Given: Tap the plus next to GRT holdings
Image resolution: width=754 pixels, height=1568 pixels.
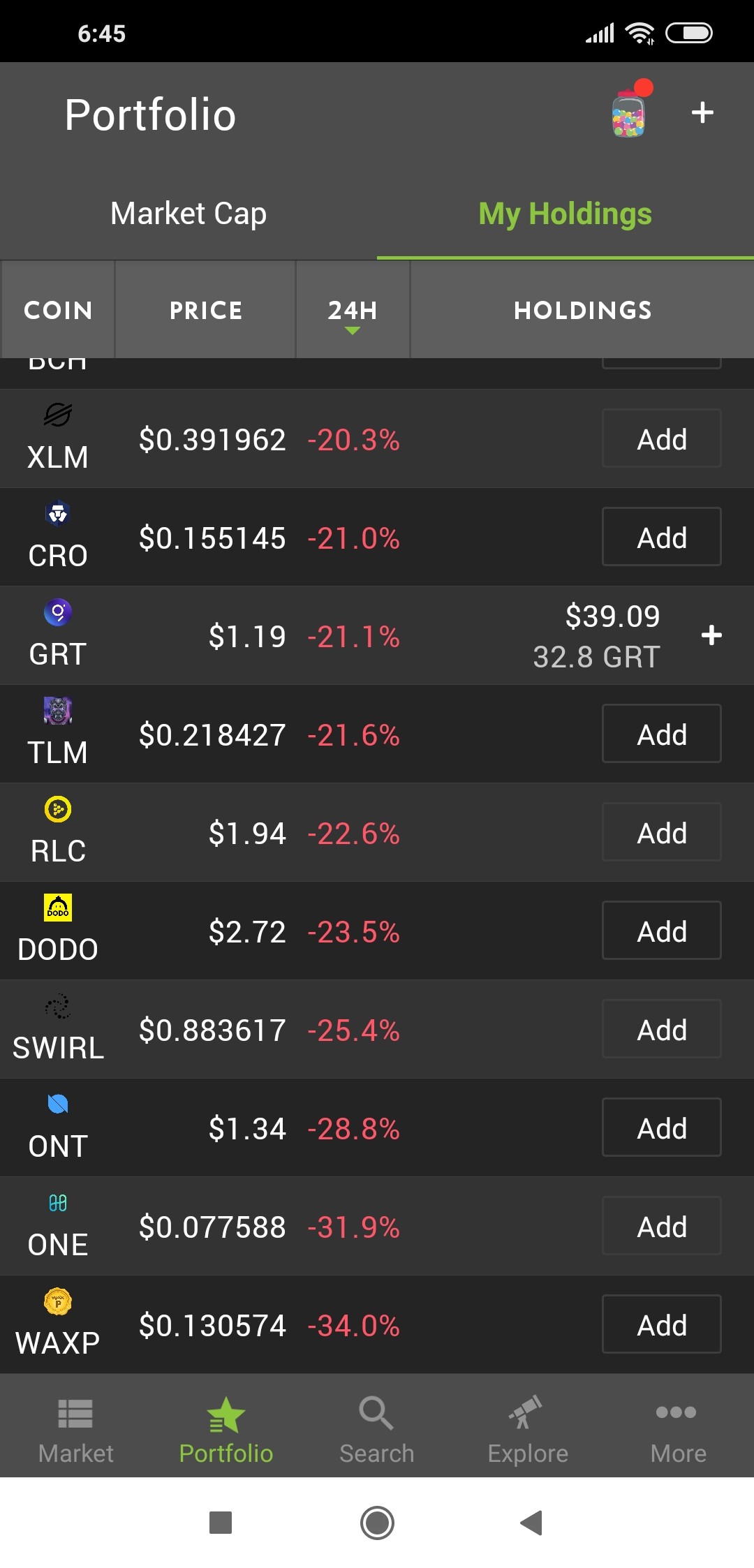Looking at the screenshot, I should coord(711,635).
